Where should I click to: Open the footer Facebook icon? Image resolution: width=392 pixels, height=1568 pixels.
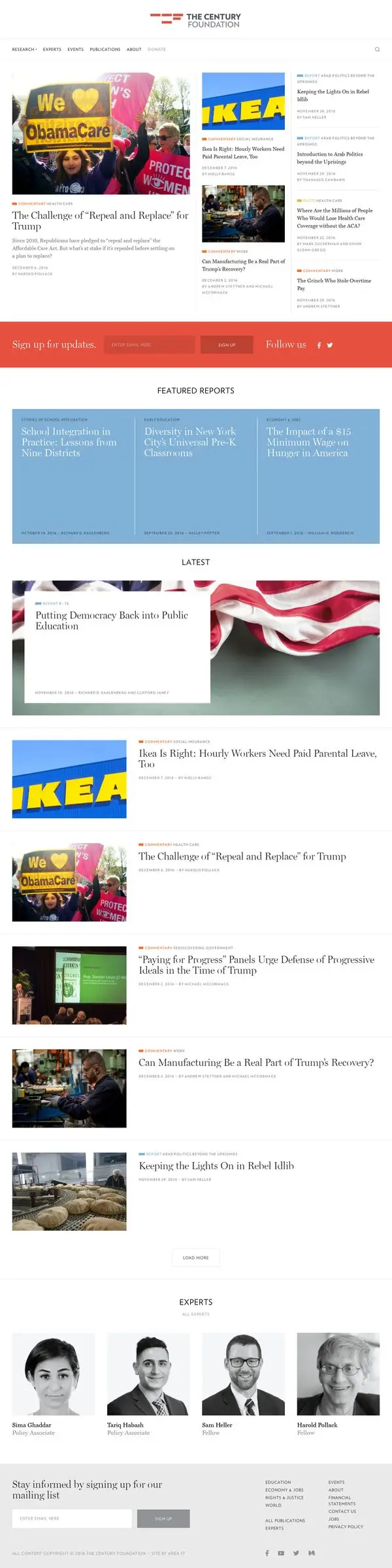(267, 1553)
